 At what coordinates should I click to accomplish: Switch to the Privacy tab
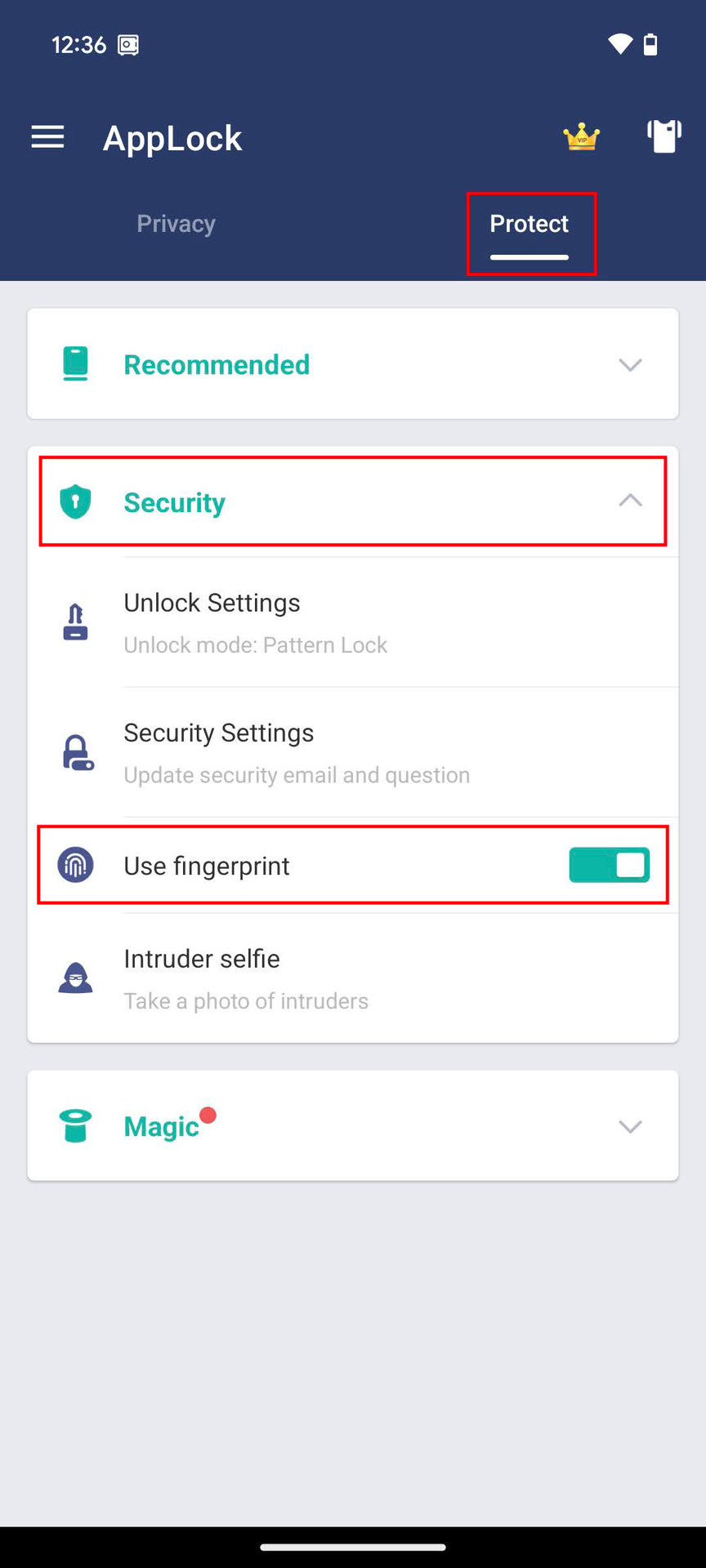pos(176,224)
